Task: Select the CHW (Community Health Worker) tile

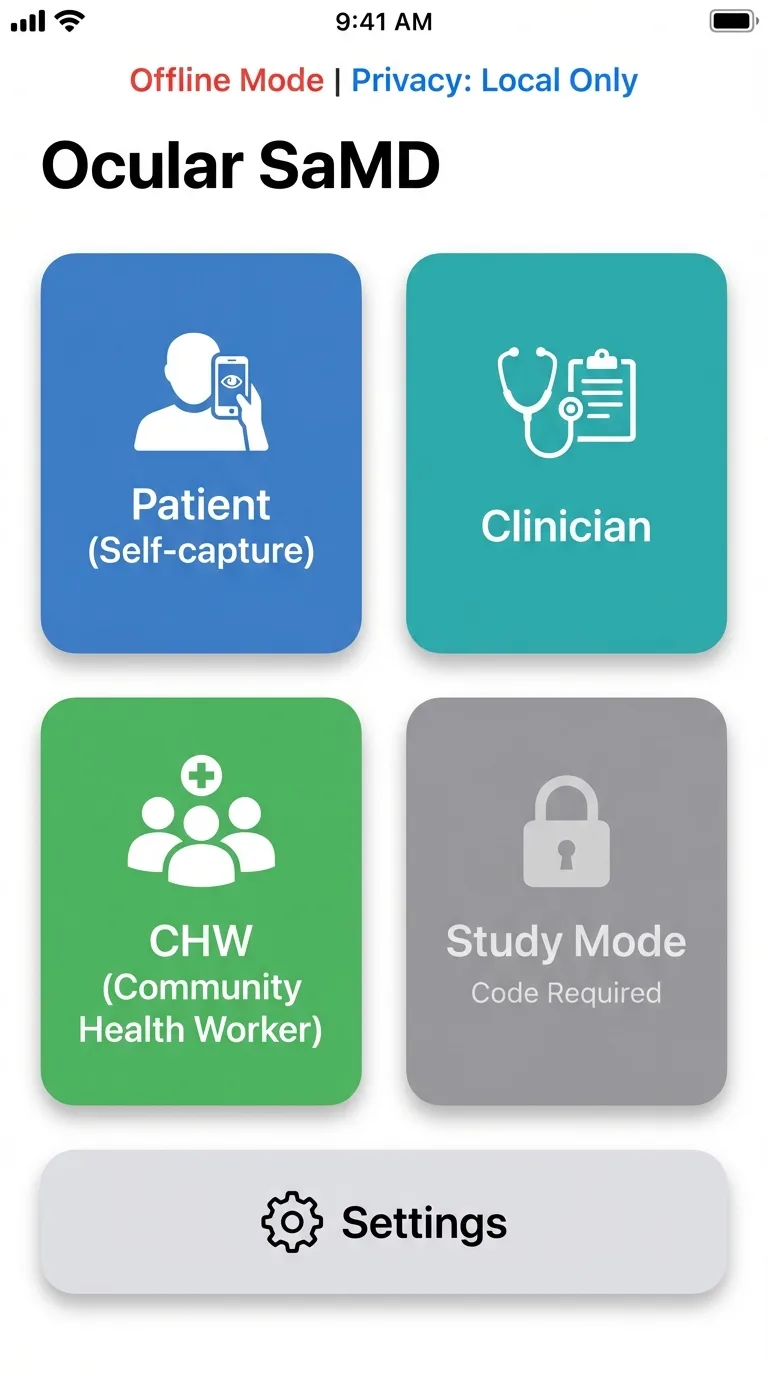Action: click(x=200, y=900)
